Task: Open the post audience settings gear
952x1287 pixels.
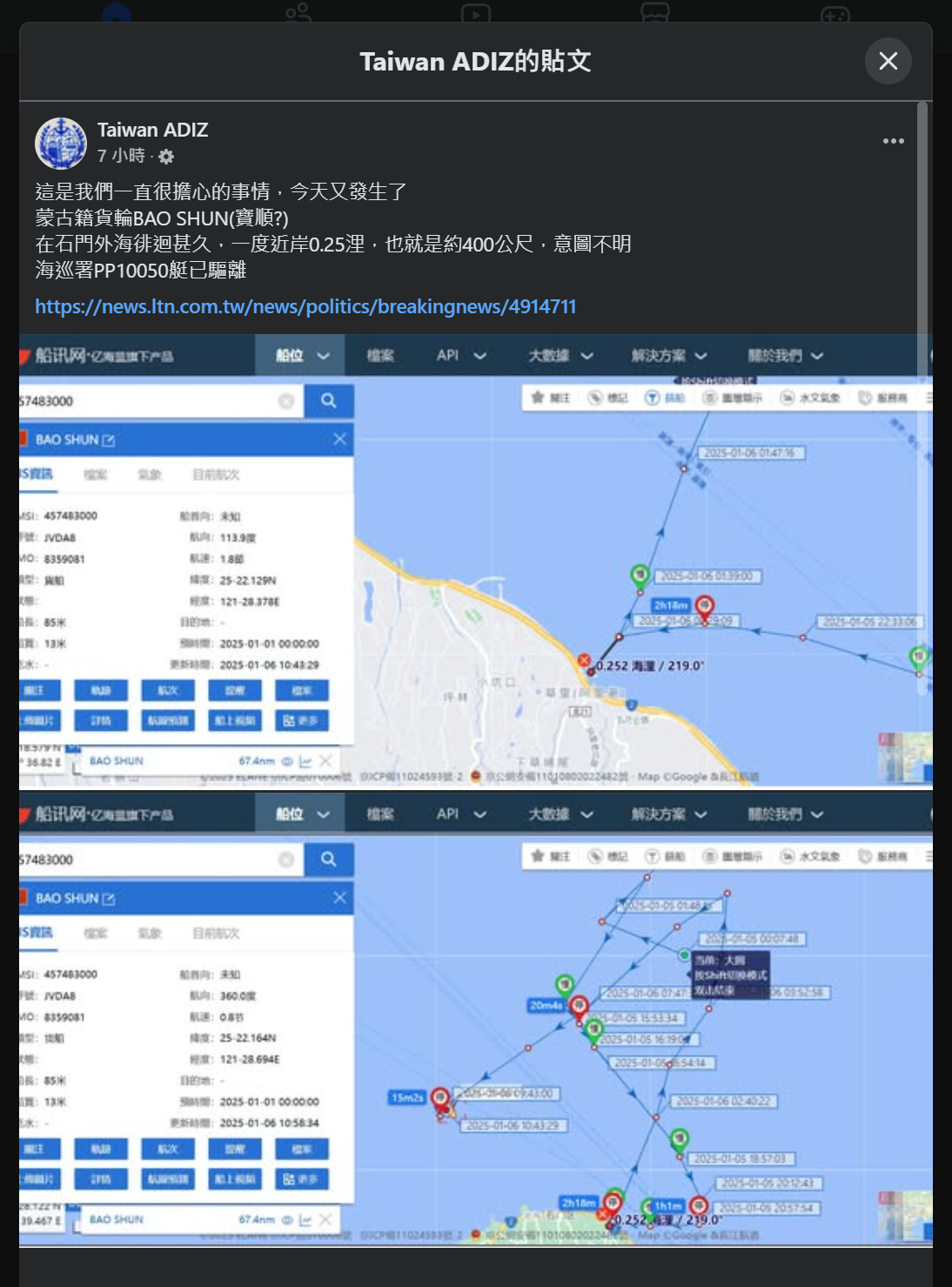Action: click(x=166, y=157)
